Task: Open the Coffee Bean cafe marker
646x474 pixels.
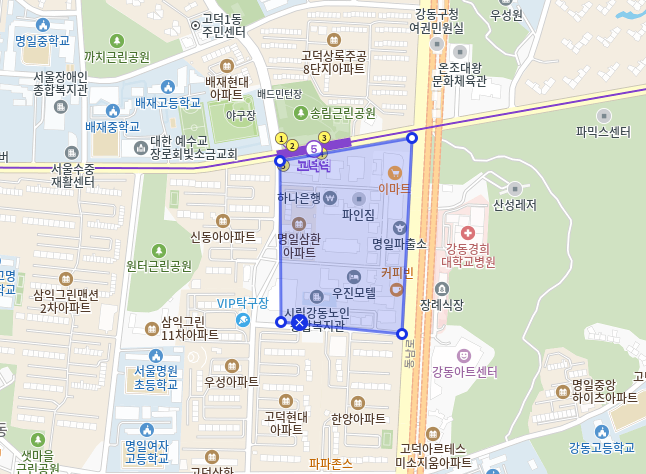Action: coord(397,289)
